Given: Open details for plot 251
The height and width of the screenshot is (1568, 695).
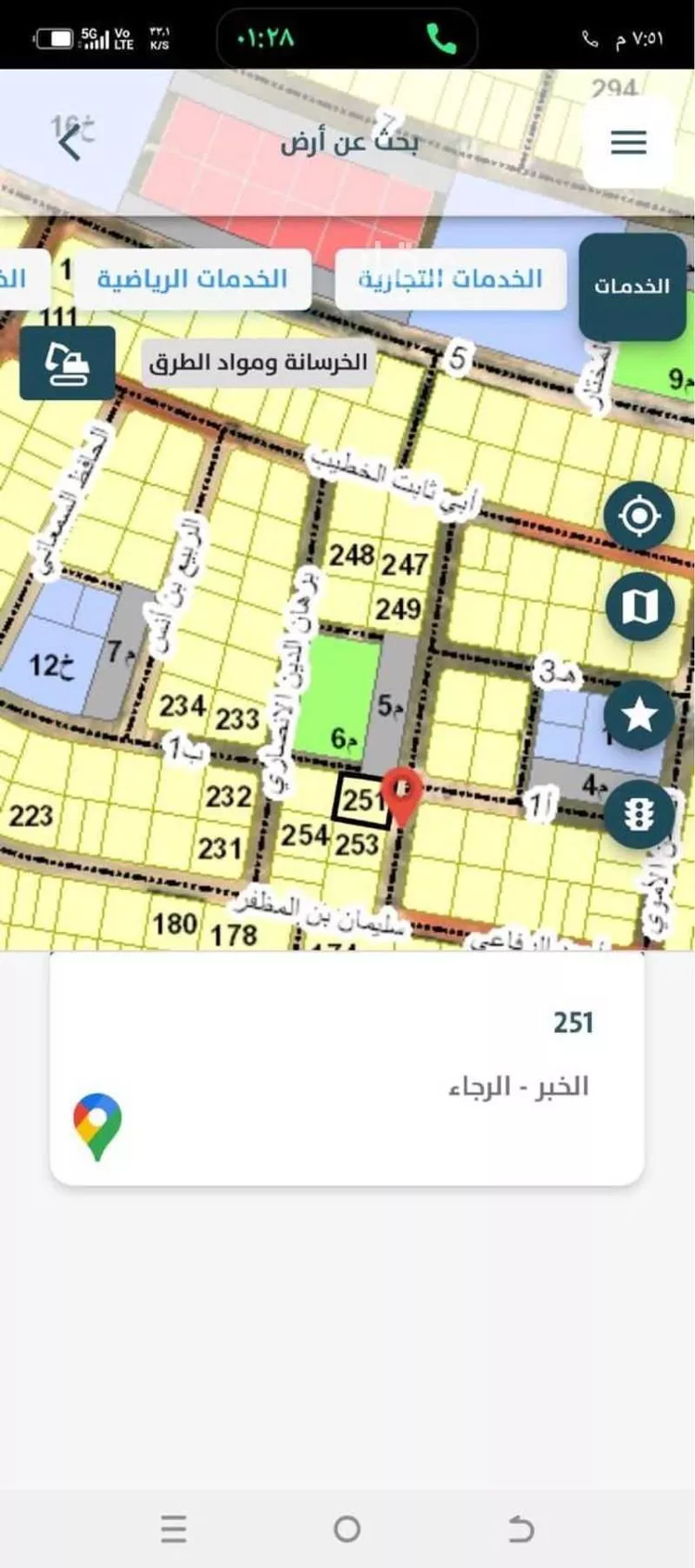Looking at the screenshot, I should [x=363, y=799].
